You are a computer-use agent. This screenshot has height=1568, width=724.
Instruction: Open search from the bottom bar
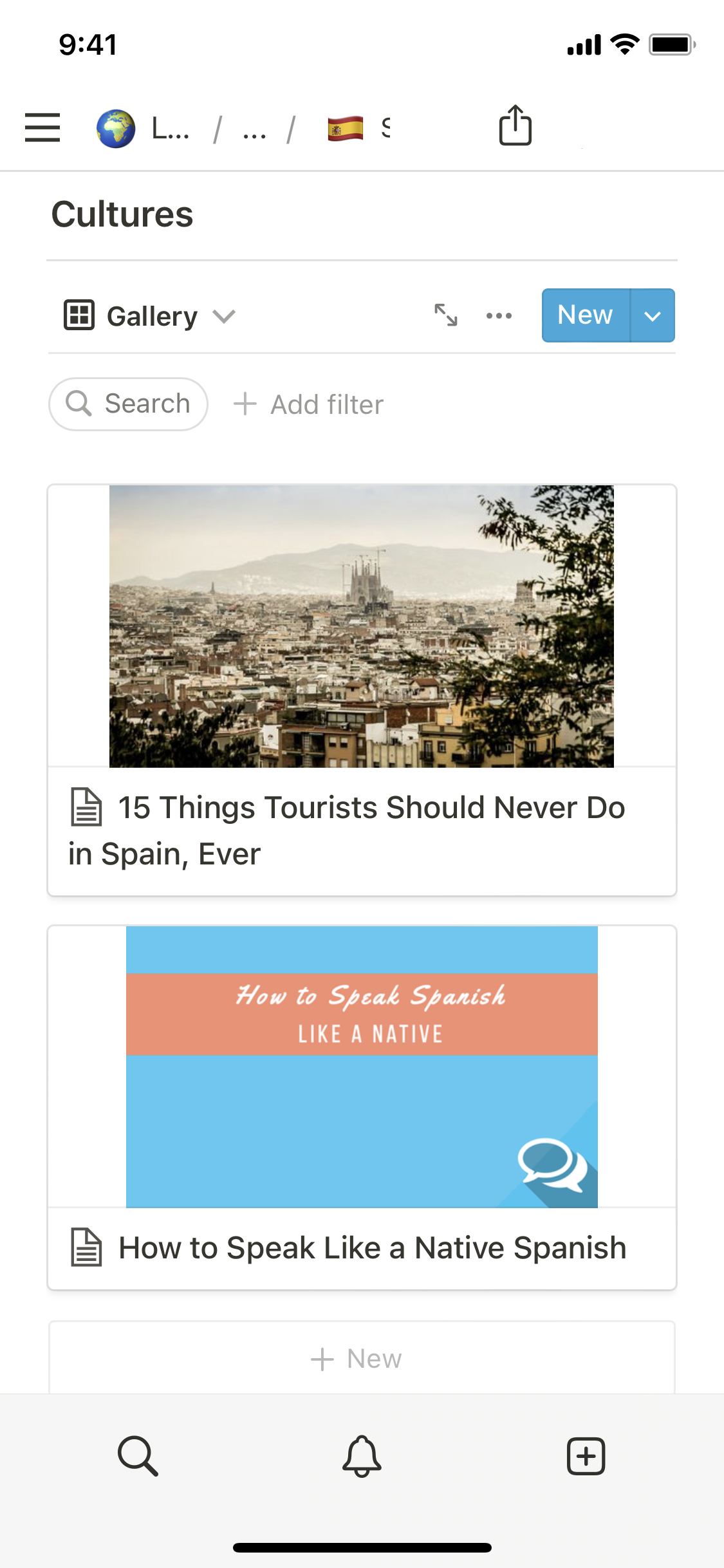click(138, 1455)
